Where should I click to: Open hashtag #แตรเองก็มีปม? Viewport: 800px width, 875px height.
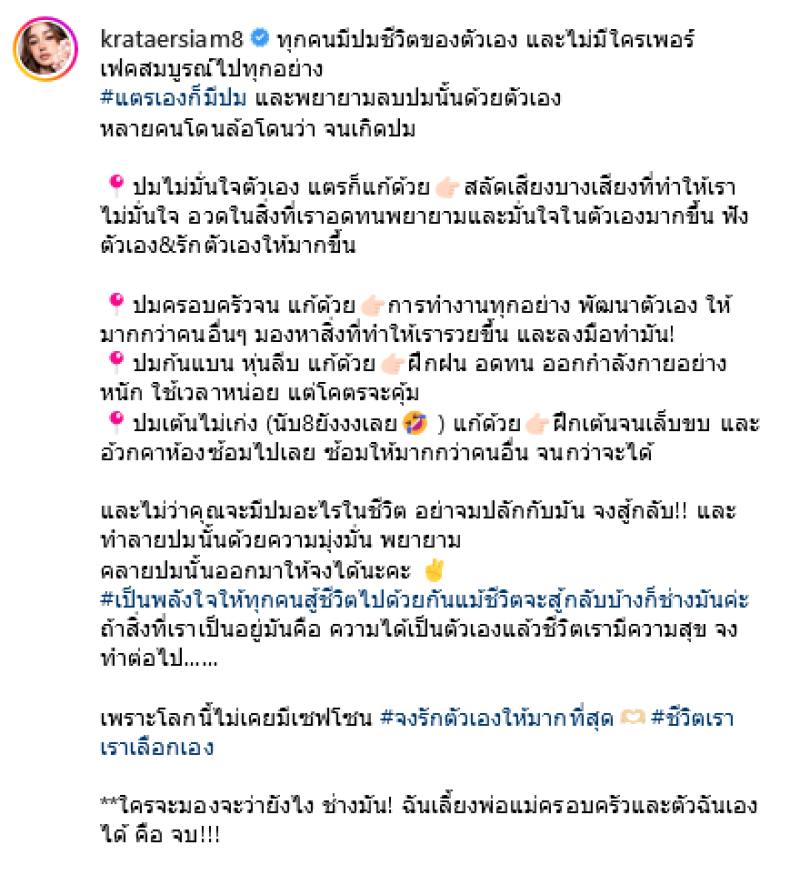(x=169, y=99)
